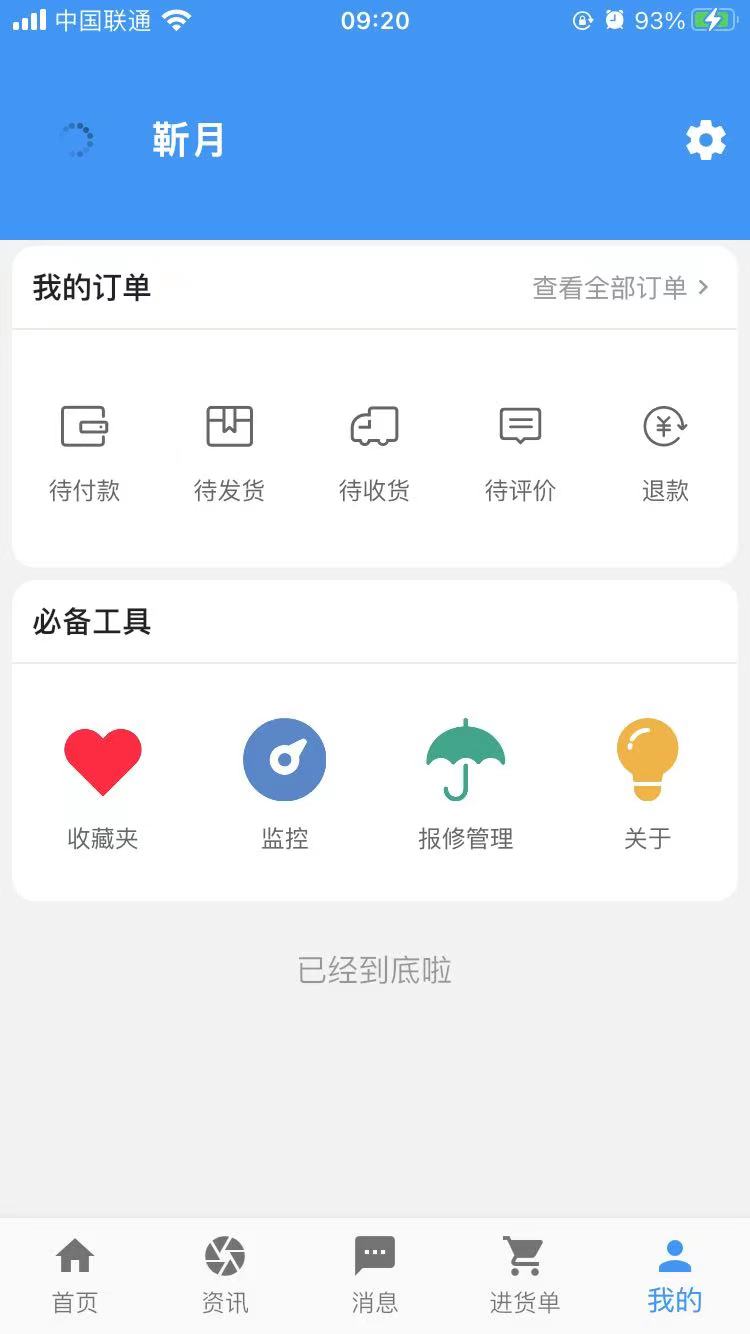Screen dimensions: 750x1334
Task: Tap the 靳月 profile avatar
Action: click(77, 141)
